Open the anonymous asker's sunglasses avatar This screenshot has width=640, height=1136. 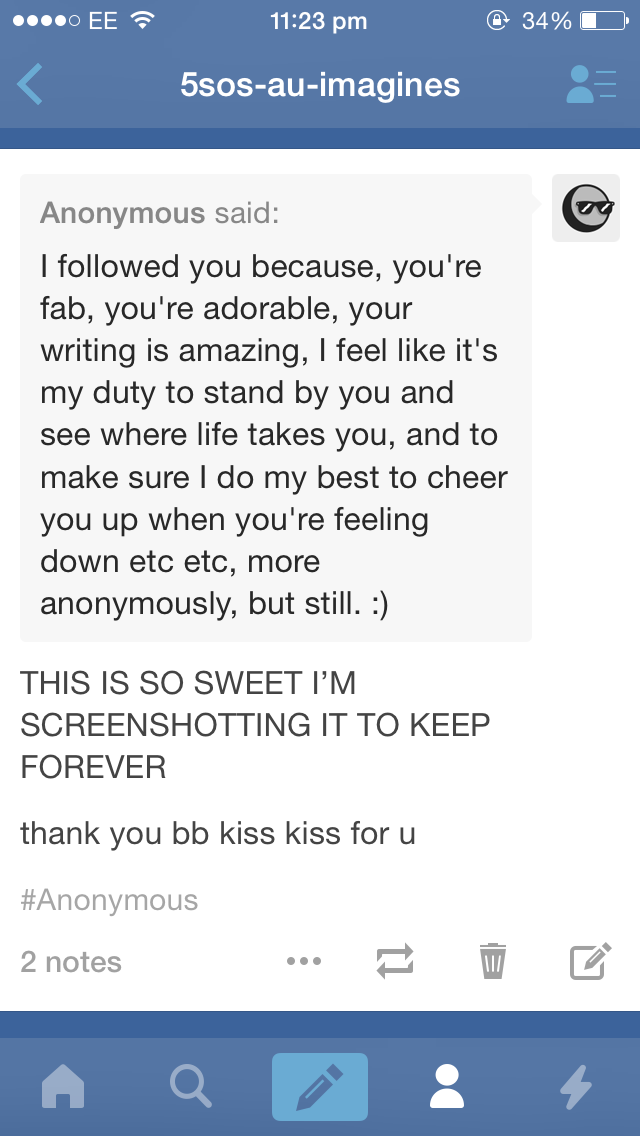coord(585,208)
